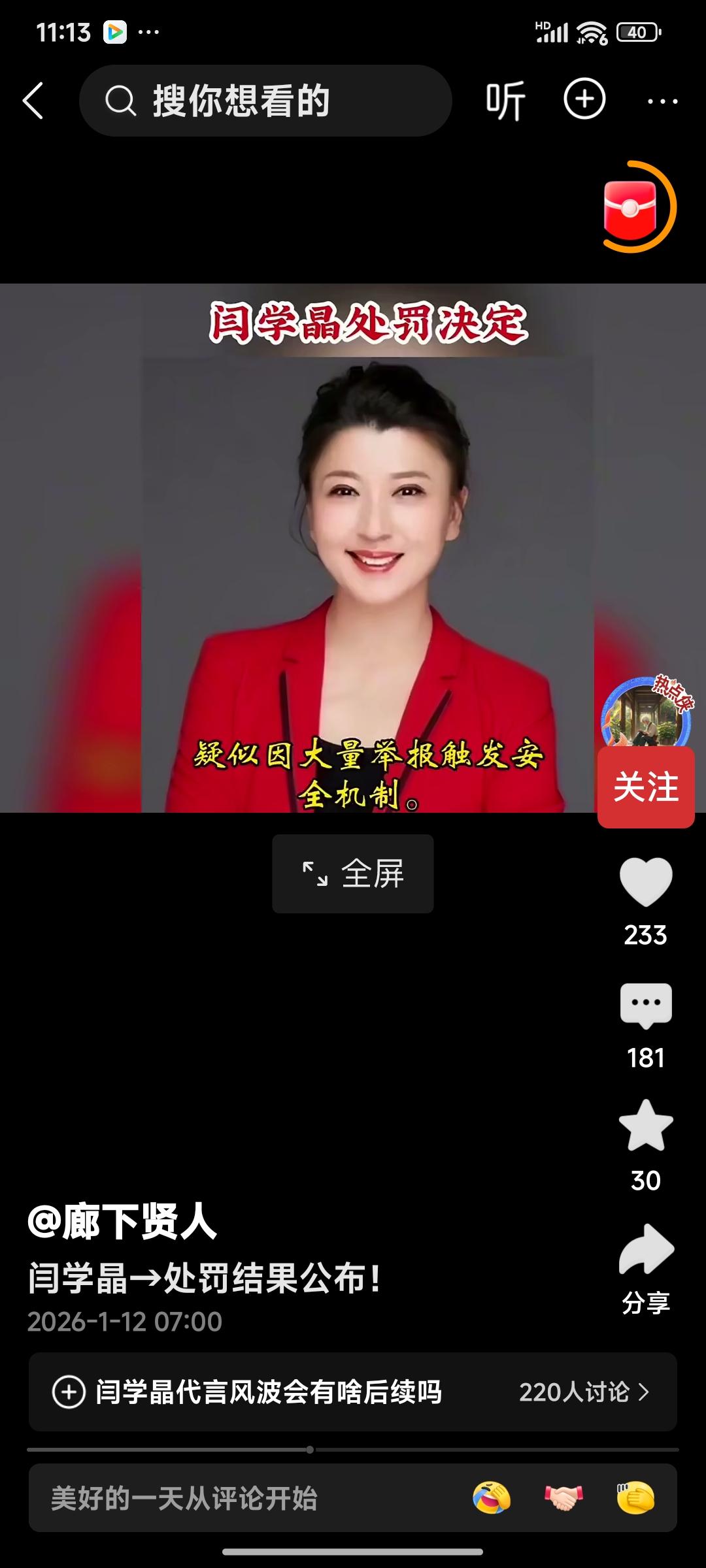Tap the search bar 搜你想看的
Screen dimensions: 706x1568
pos(264,99)
